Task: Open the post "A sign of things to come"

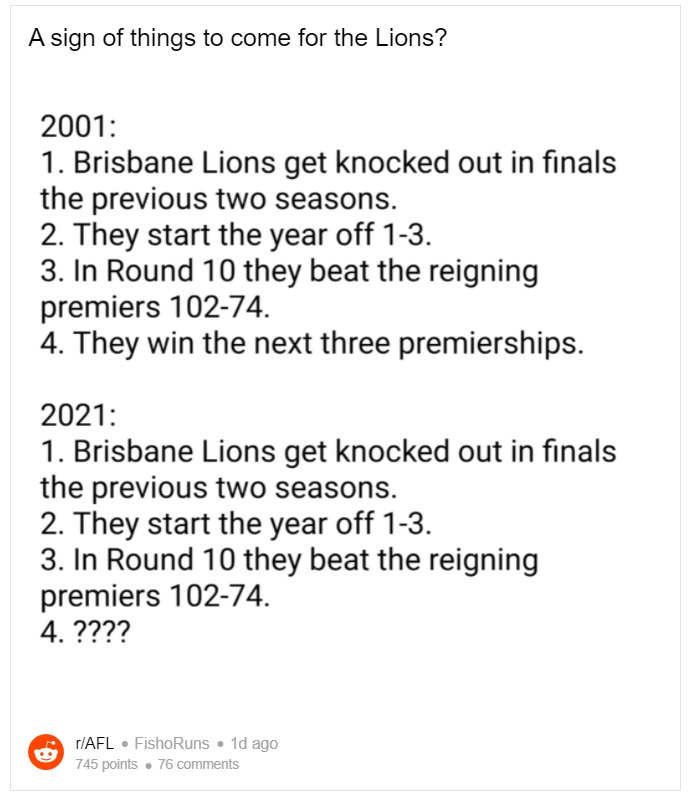Action: (238, 39)
